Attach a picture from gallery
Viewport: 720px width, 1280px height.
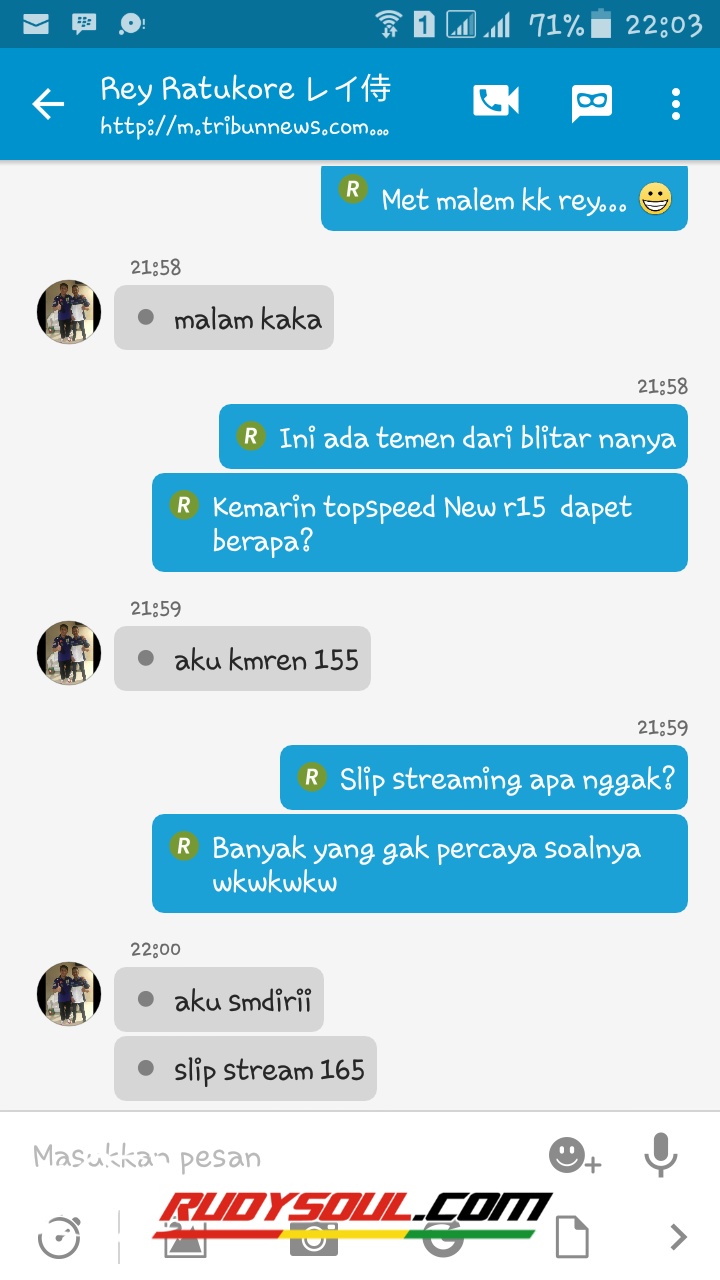186,1238
